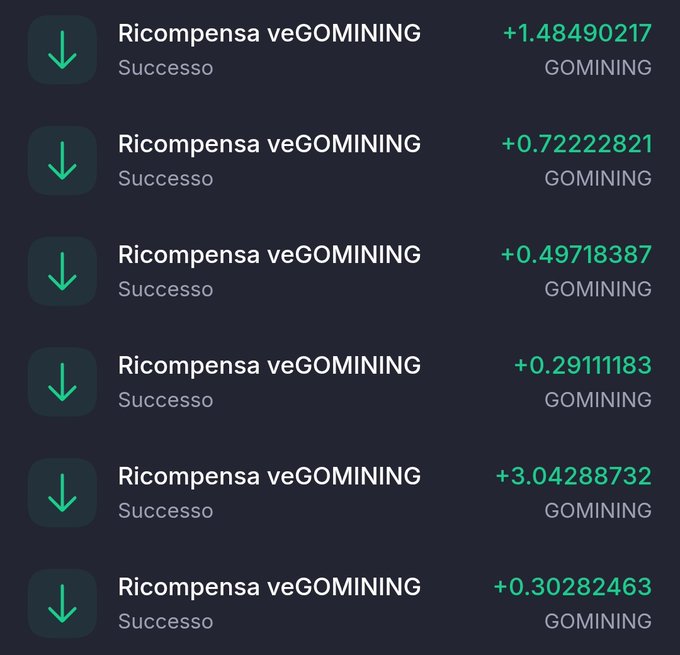The width and height of the screenshot is (680, 655).
Task: Open the +0.29111183 veGOMINING reward row
Action: pos(340,382)
